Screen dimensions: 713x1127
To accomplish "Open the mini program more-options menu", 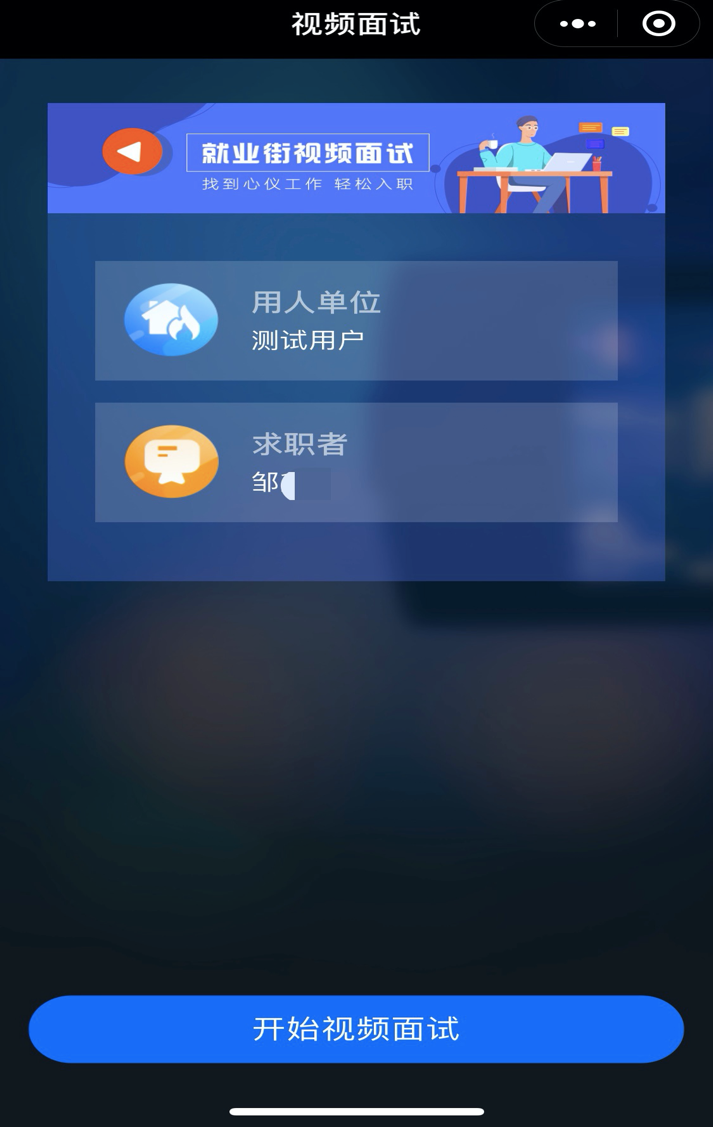I will (x=577, y=24).
